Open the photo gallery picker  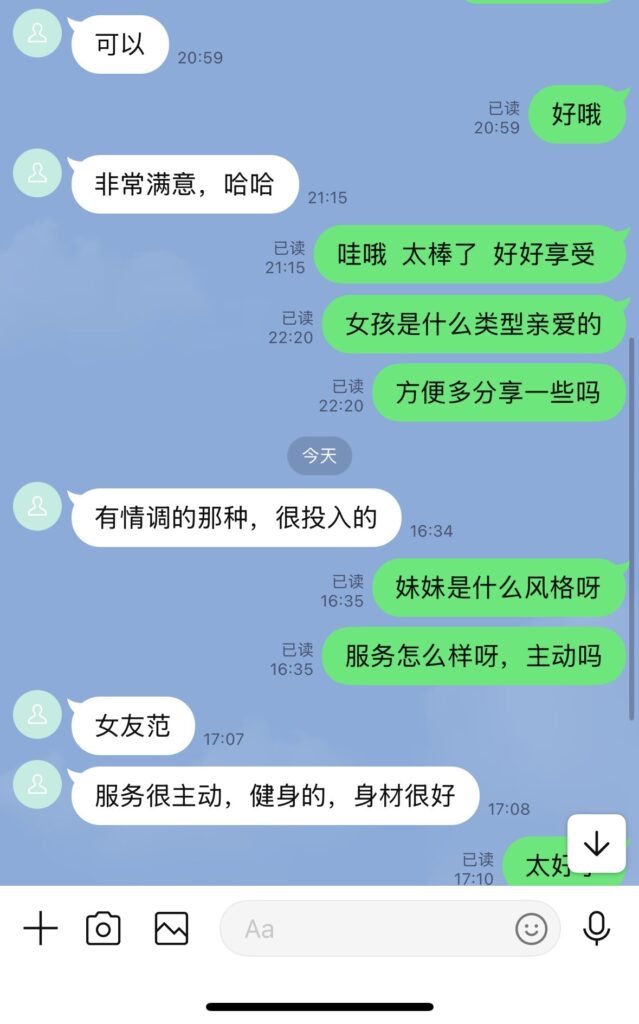tap(171, 929)
